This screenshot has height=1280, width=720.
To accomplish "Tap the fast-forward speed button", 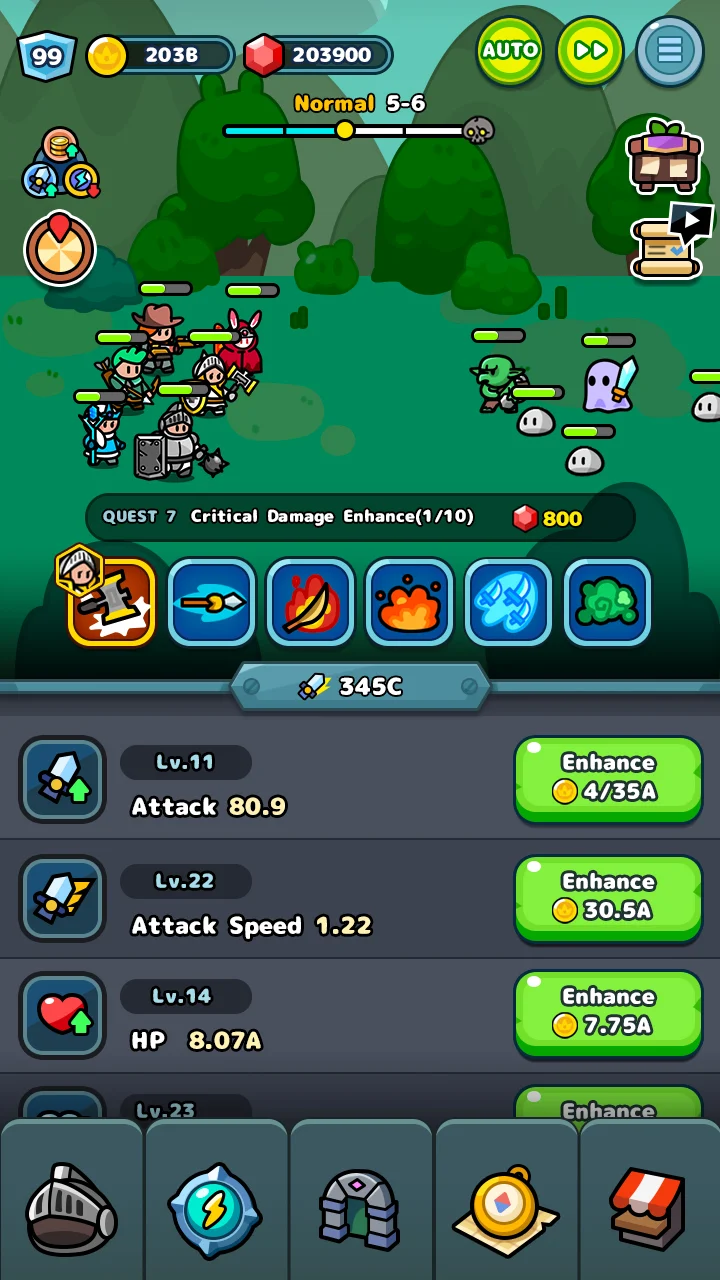I will click(590, 50).
